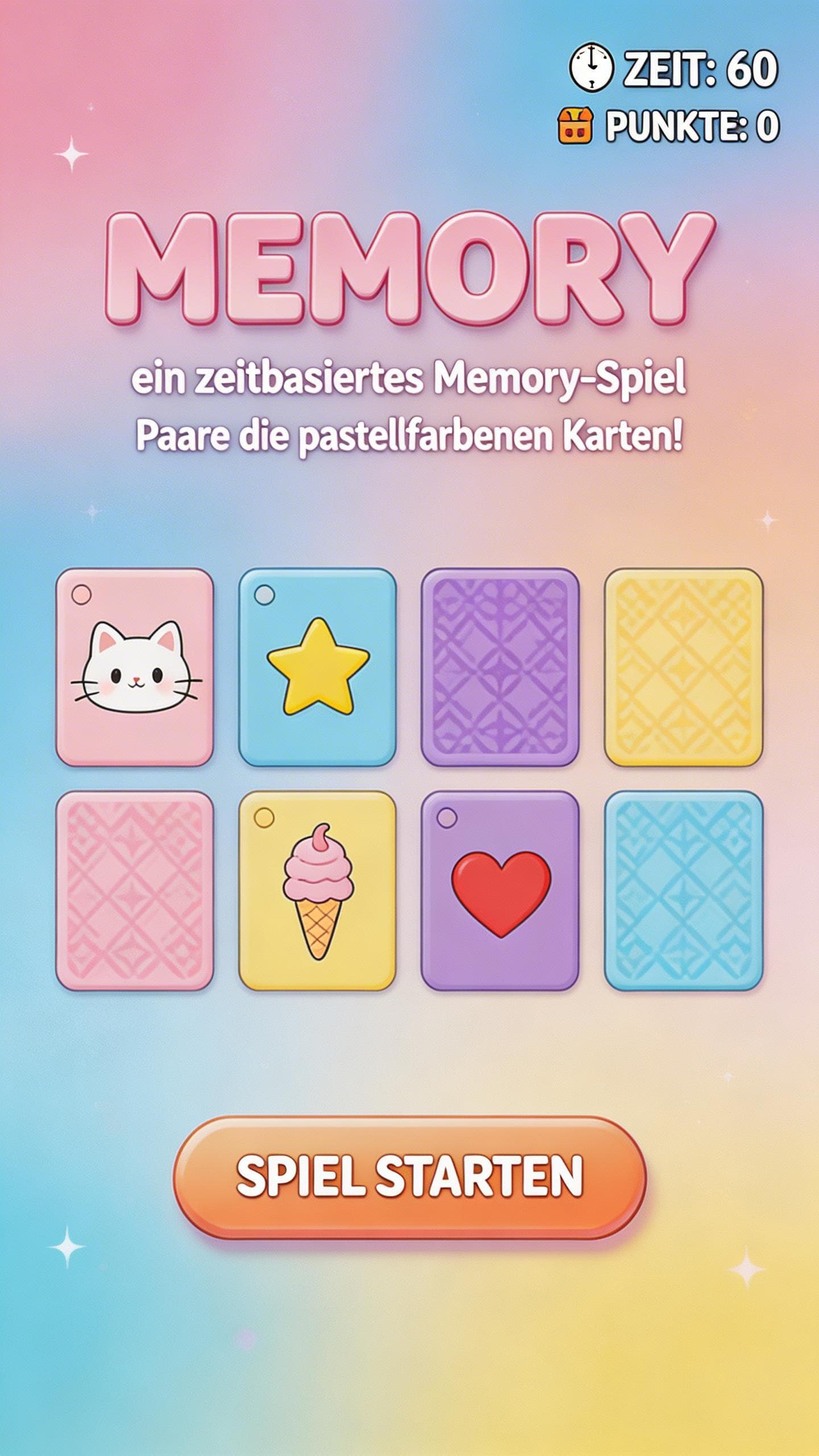Flip the face-down yellow card in top row
Viewport: 819px width, 1456px height.
coord(682,671)
